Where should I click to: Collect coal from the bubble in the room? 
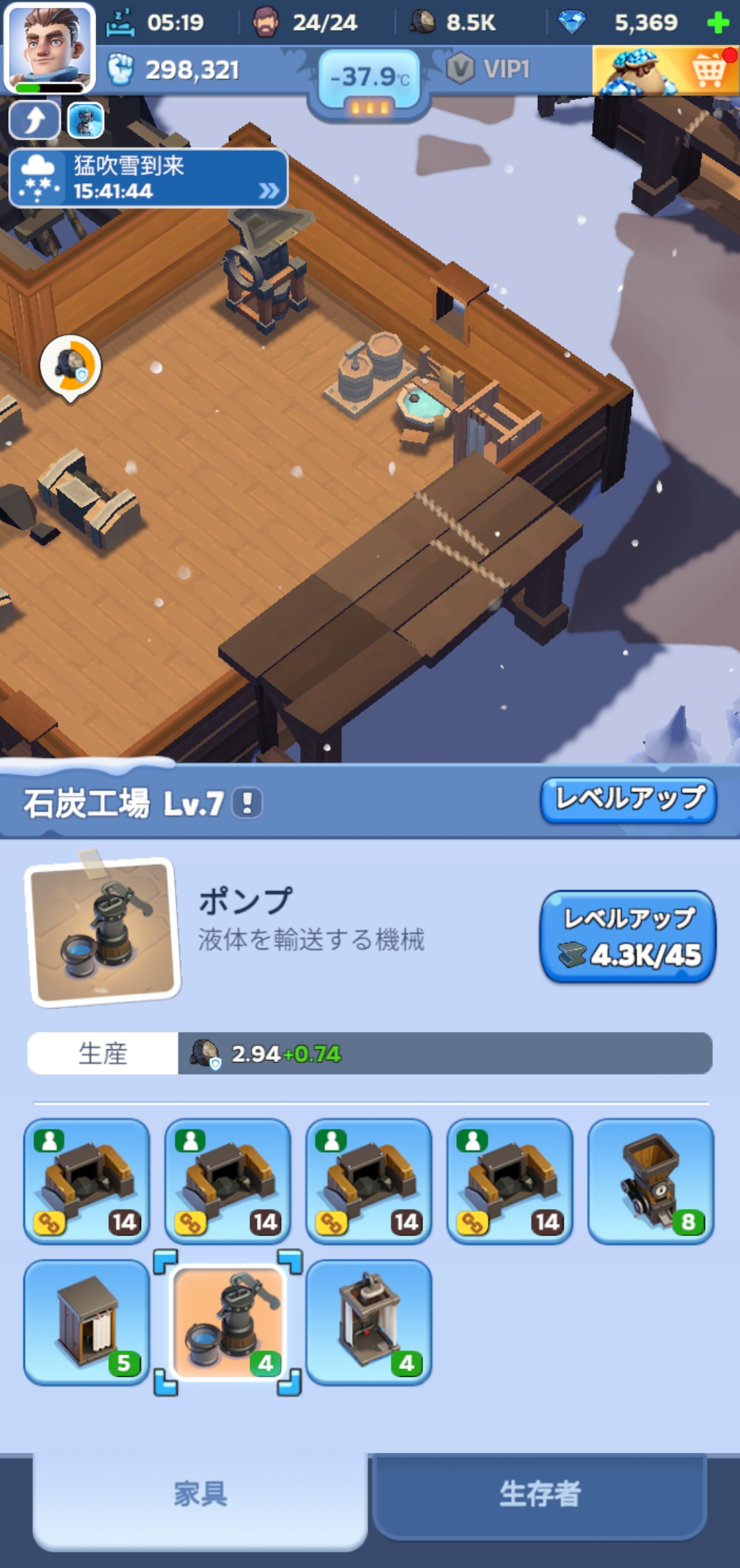[70, 366]
